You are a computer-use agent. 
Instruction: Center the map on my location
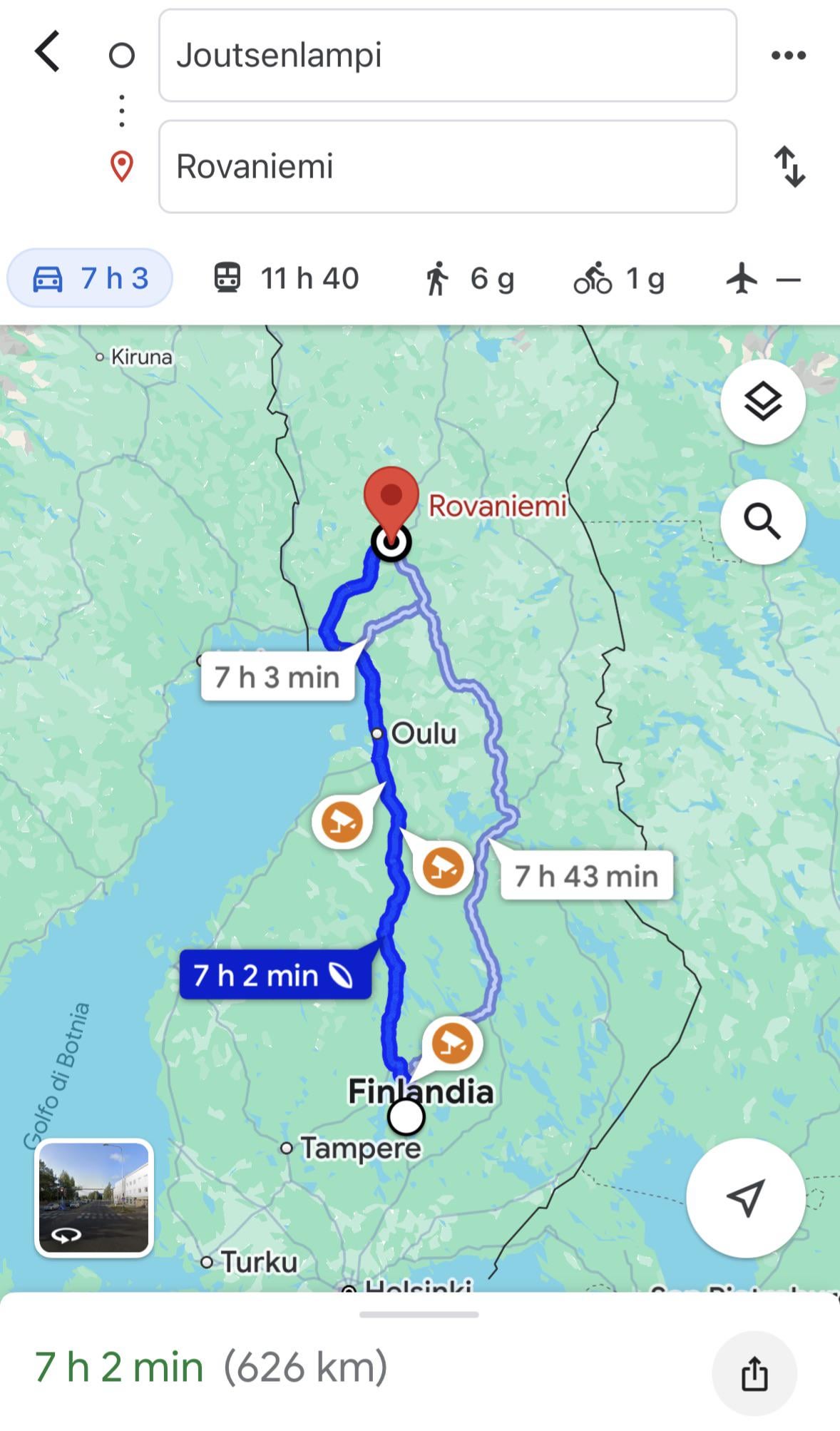click(746, 1198)
